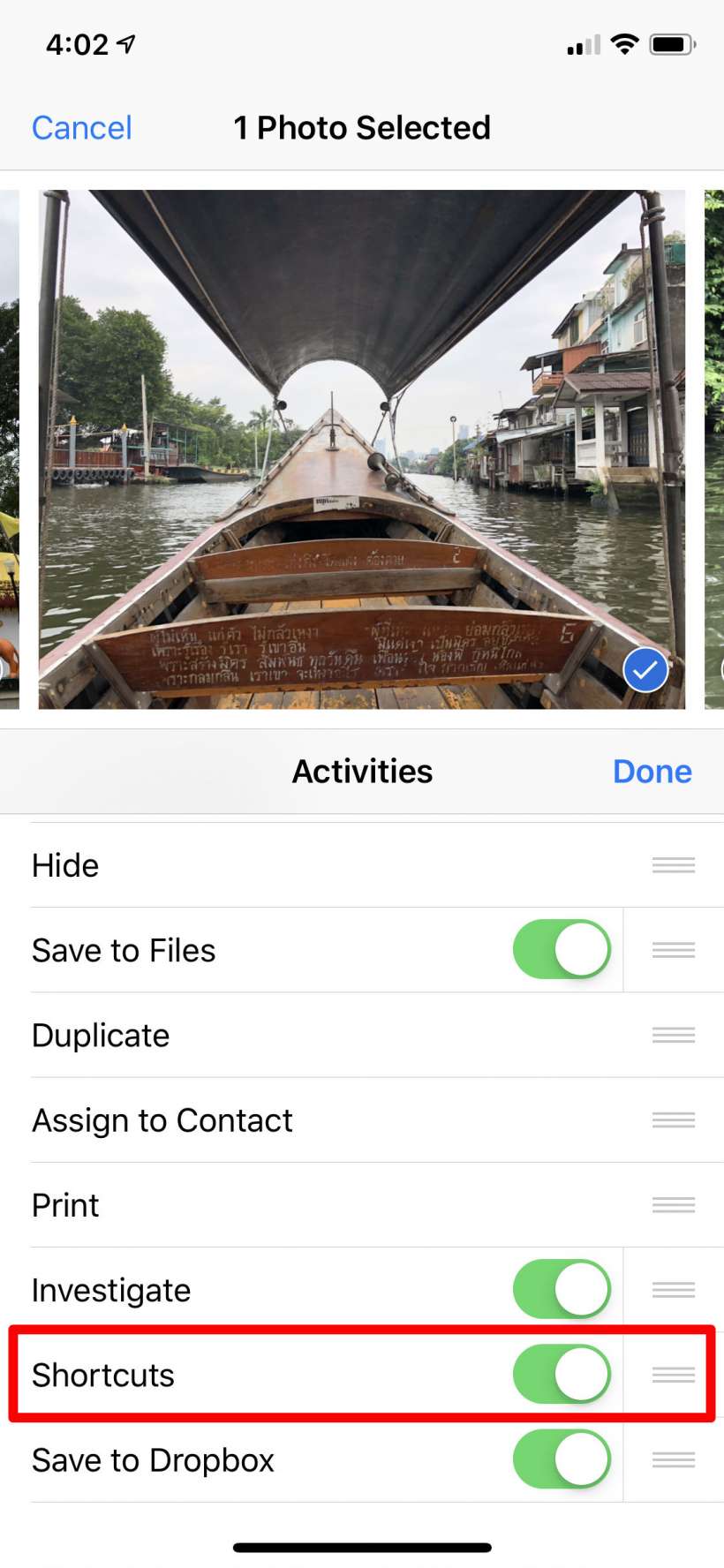Toggle off Save to Files activity
This screenshot has height=1568, width=724.
tap(562, 950)
